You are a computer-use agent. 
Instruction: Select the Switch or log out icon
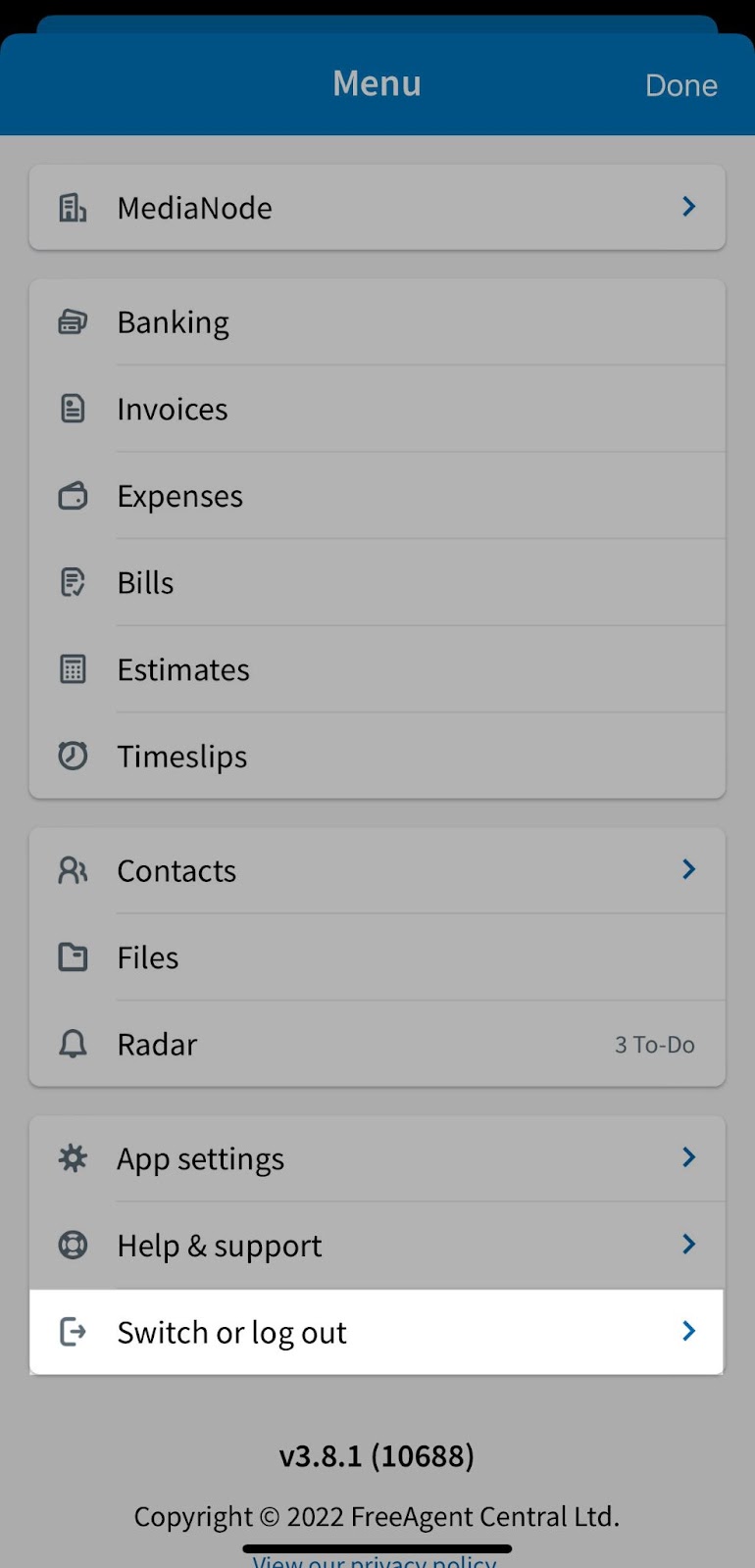tap(73, 1331)
